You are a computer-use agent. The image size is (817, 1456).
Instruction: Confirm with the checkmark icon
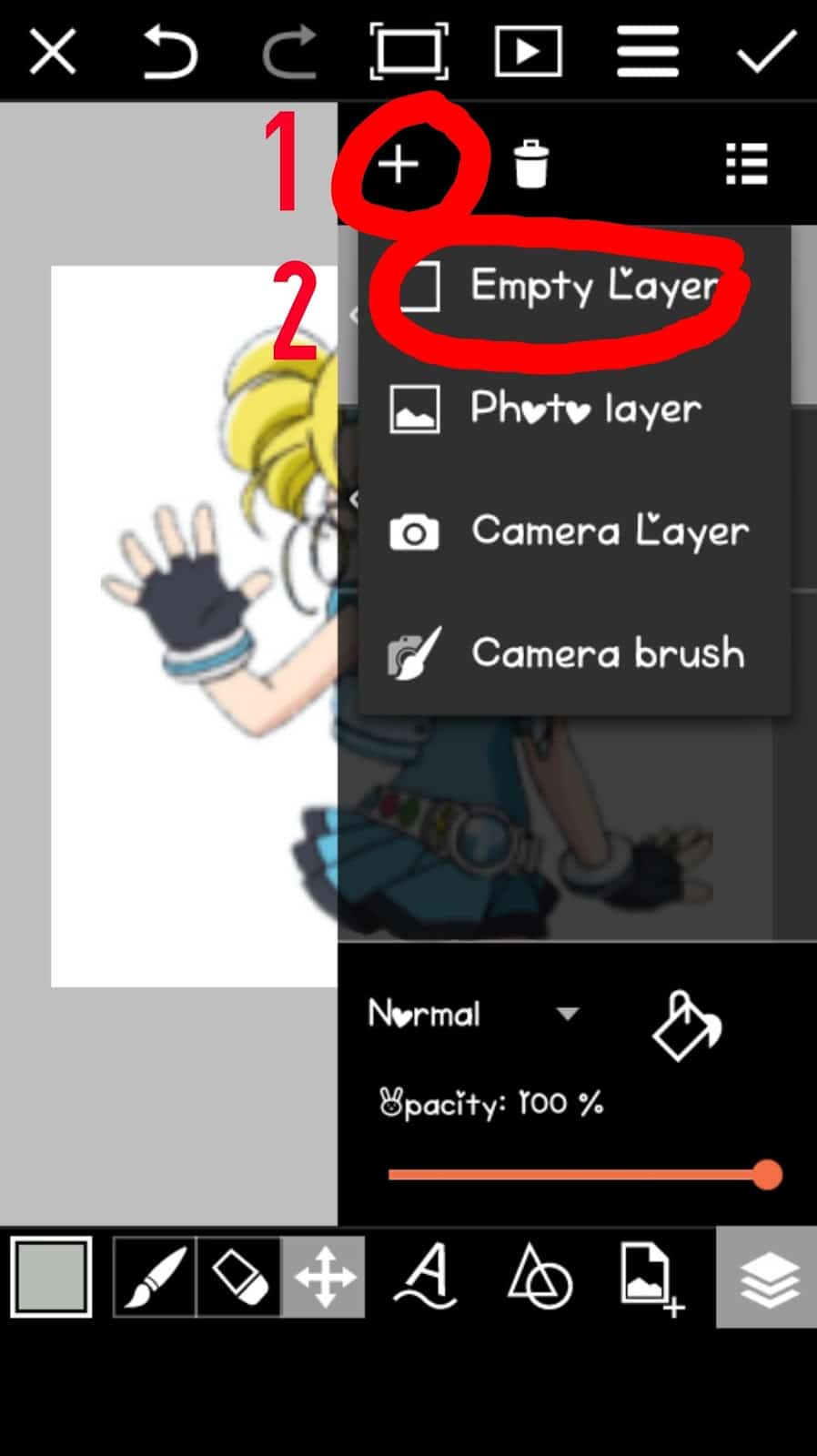[765, 52]
